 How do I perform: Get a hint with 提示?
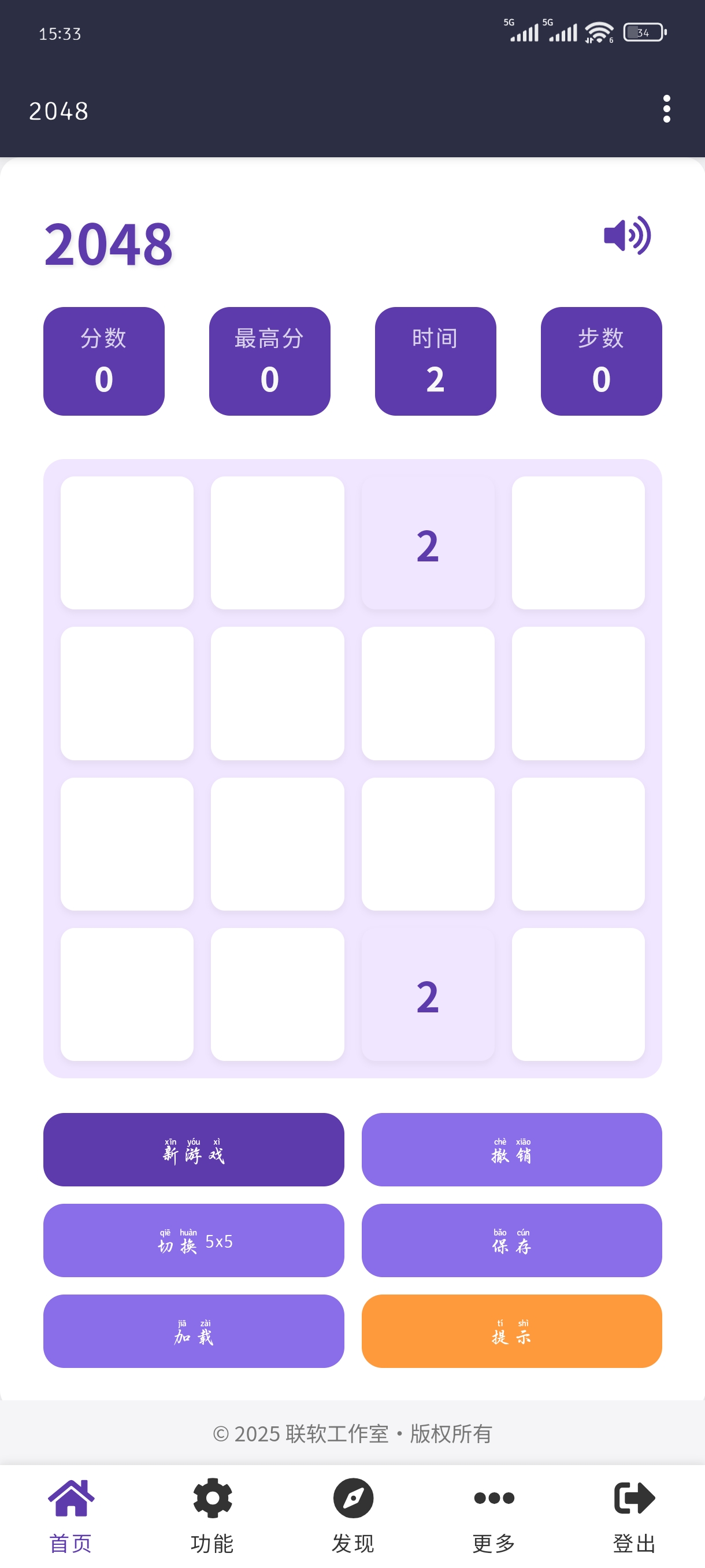(x=511, y=1330)
